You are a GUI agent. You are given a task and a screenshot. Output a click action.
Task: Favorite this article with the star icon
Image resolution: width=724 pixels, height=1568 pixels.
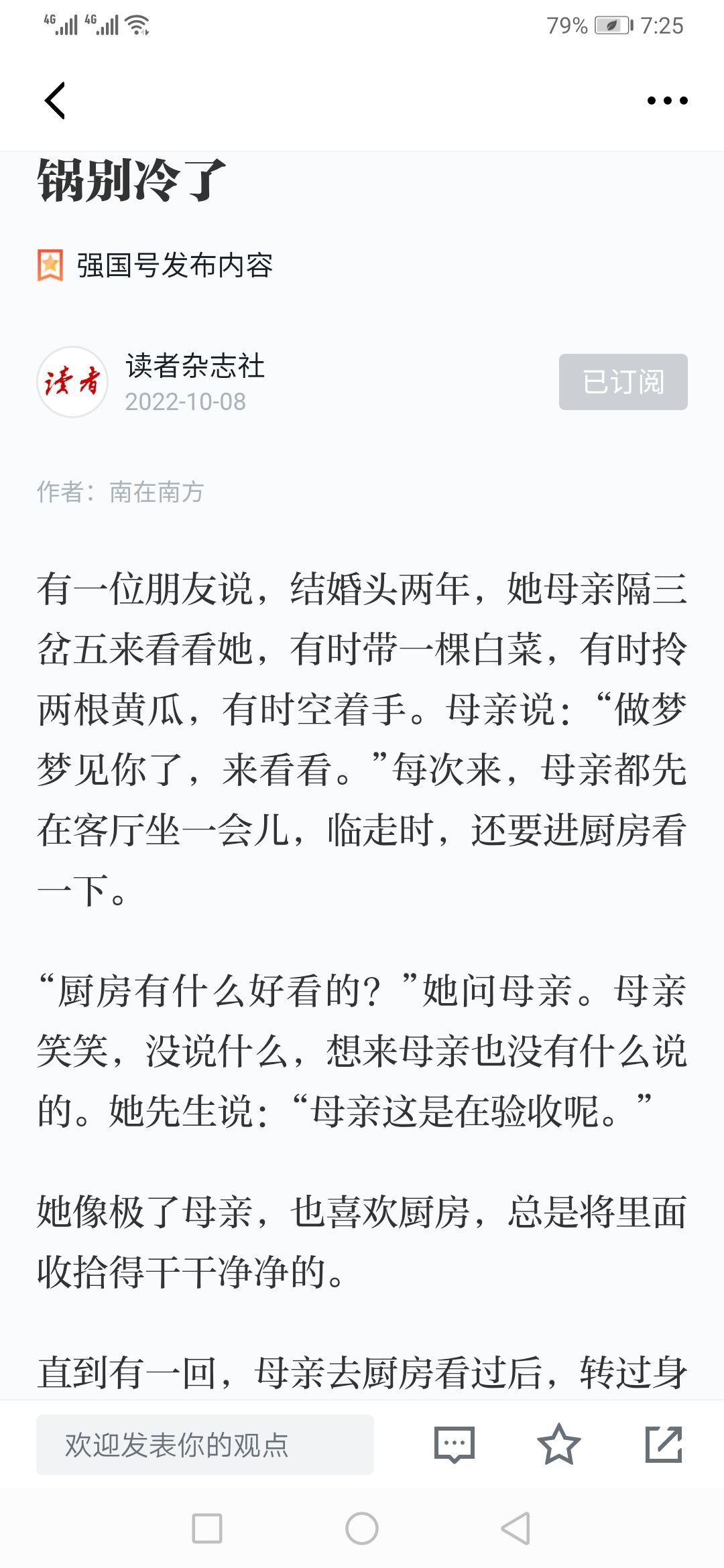click(x=558, y=1445)
